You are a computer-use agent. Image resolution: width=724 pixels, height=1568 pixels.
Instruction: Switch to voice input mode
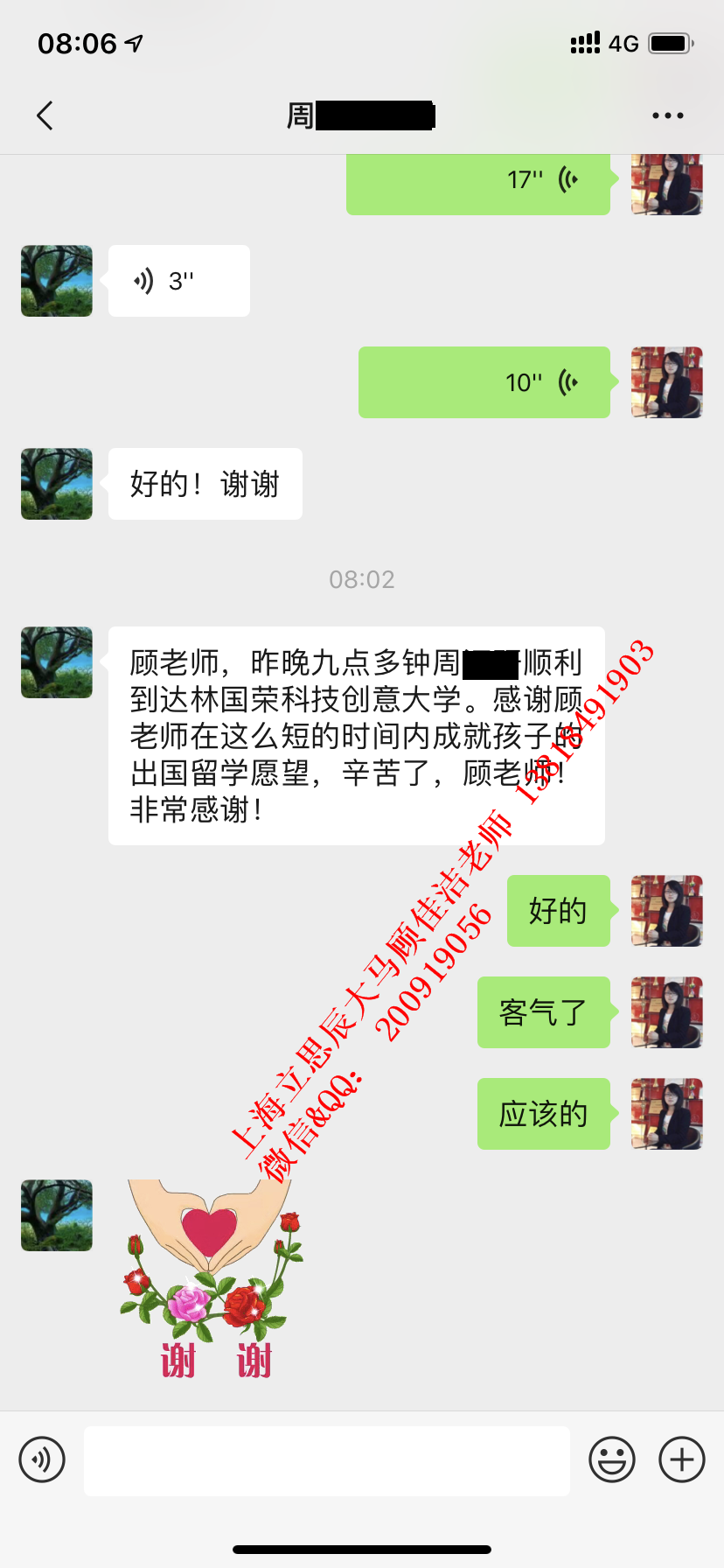(42, 1459)
